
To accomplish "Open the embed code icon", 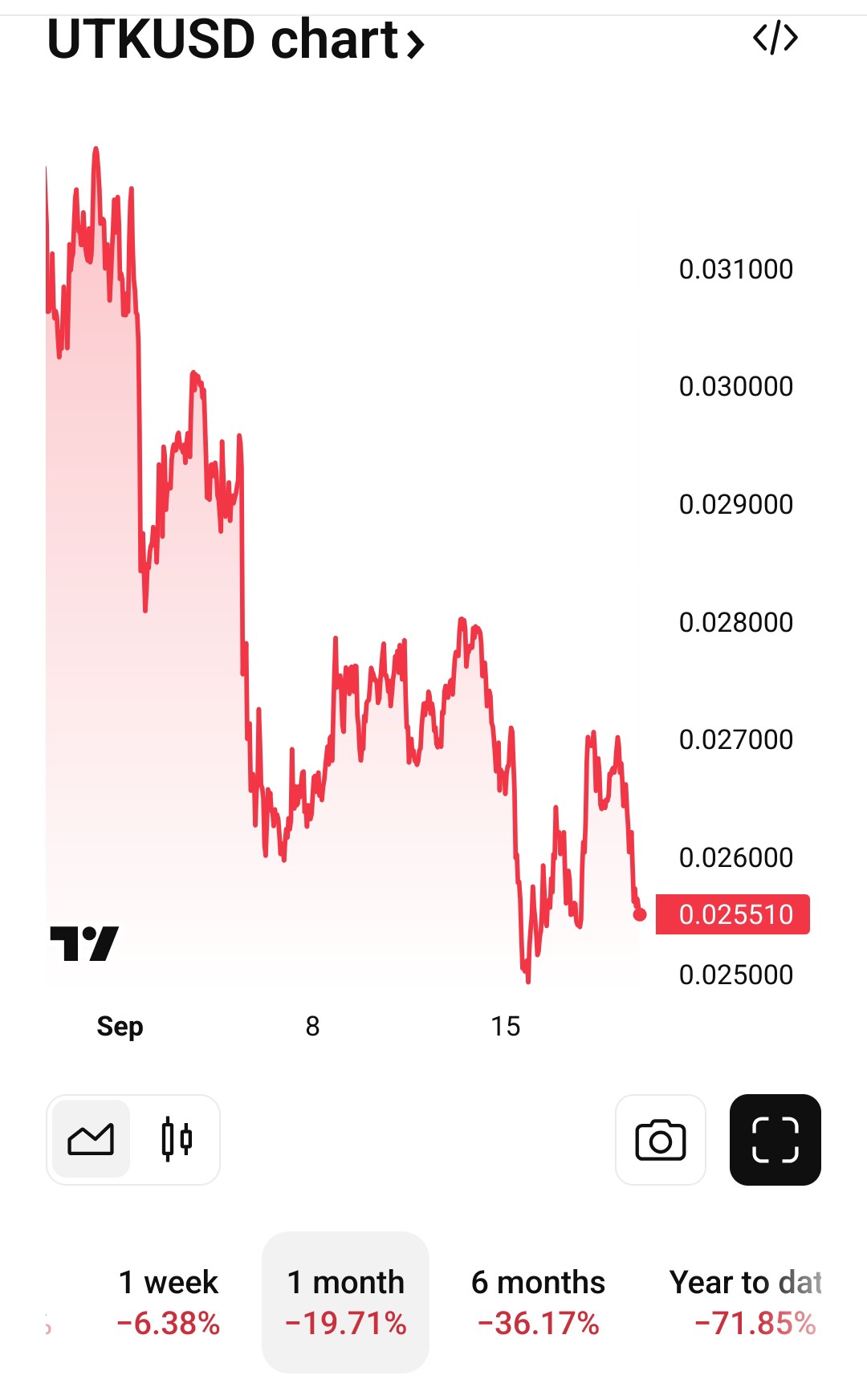I will pos(775,38).
